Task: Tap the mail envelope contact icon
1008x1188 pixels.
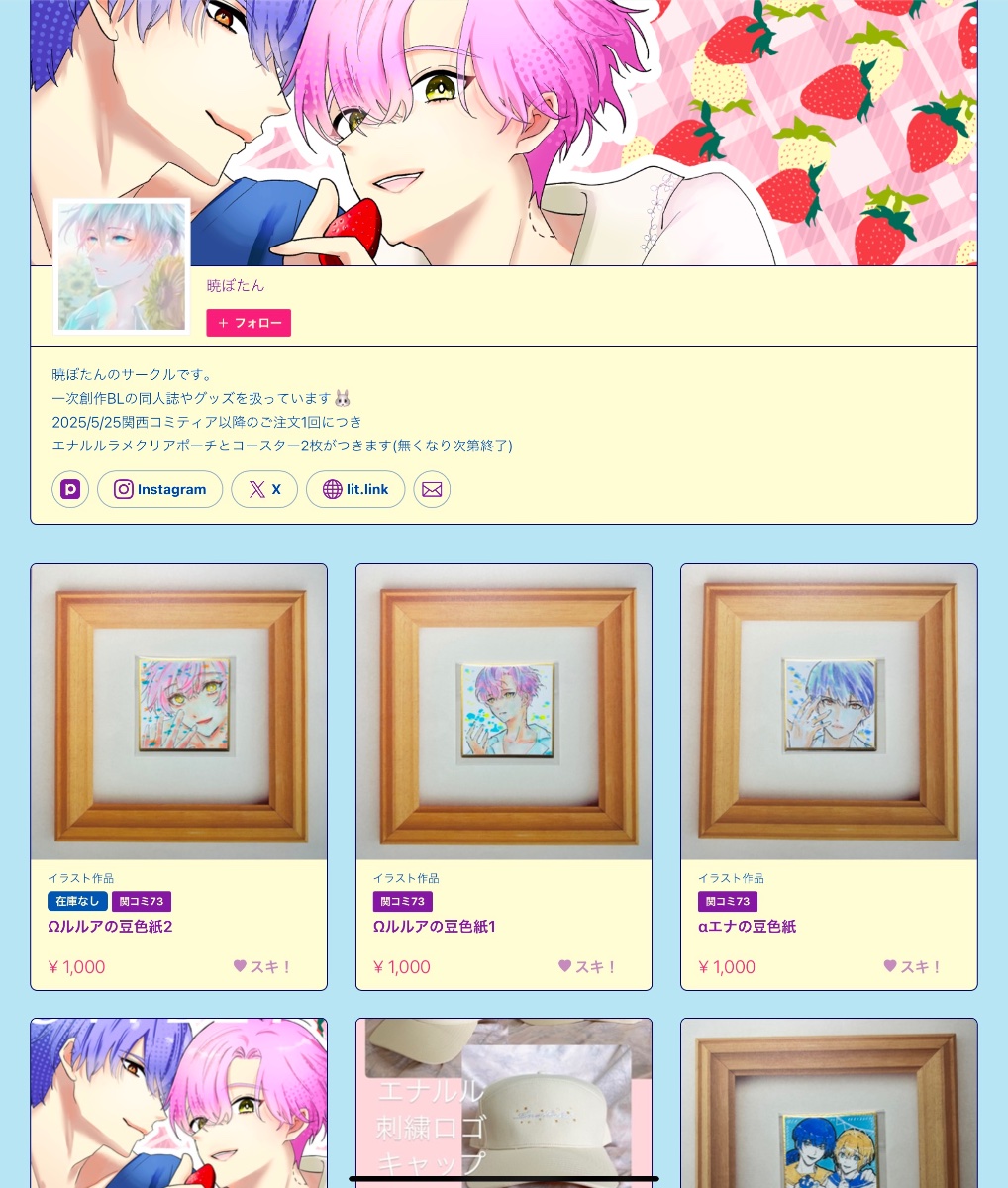Action: (432, 489)
